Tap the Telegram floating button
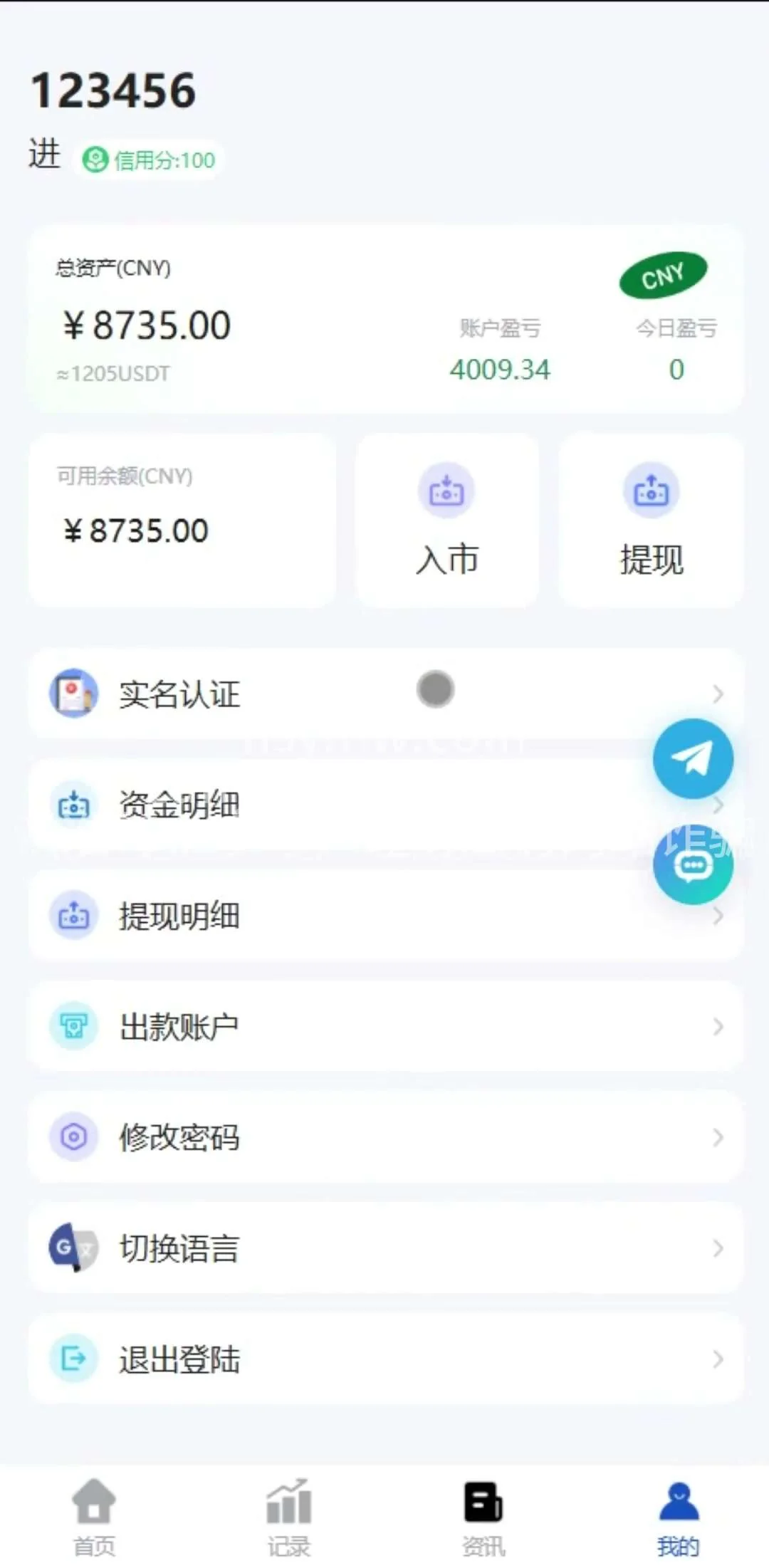Image resolution: width=769 pixels, height=1568 pixels. [692, 758]
